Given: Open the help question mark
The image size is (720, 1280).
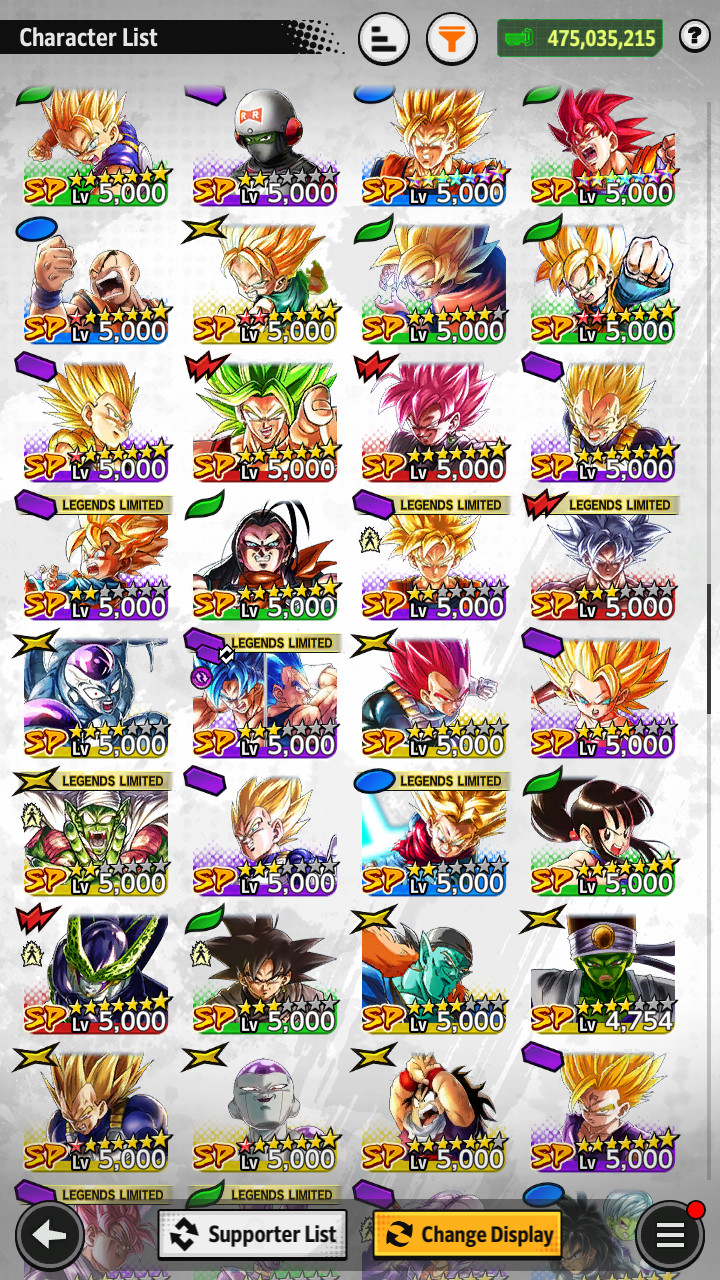Looking at the screenshot, I should click(x=695, y=37).
